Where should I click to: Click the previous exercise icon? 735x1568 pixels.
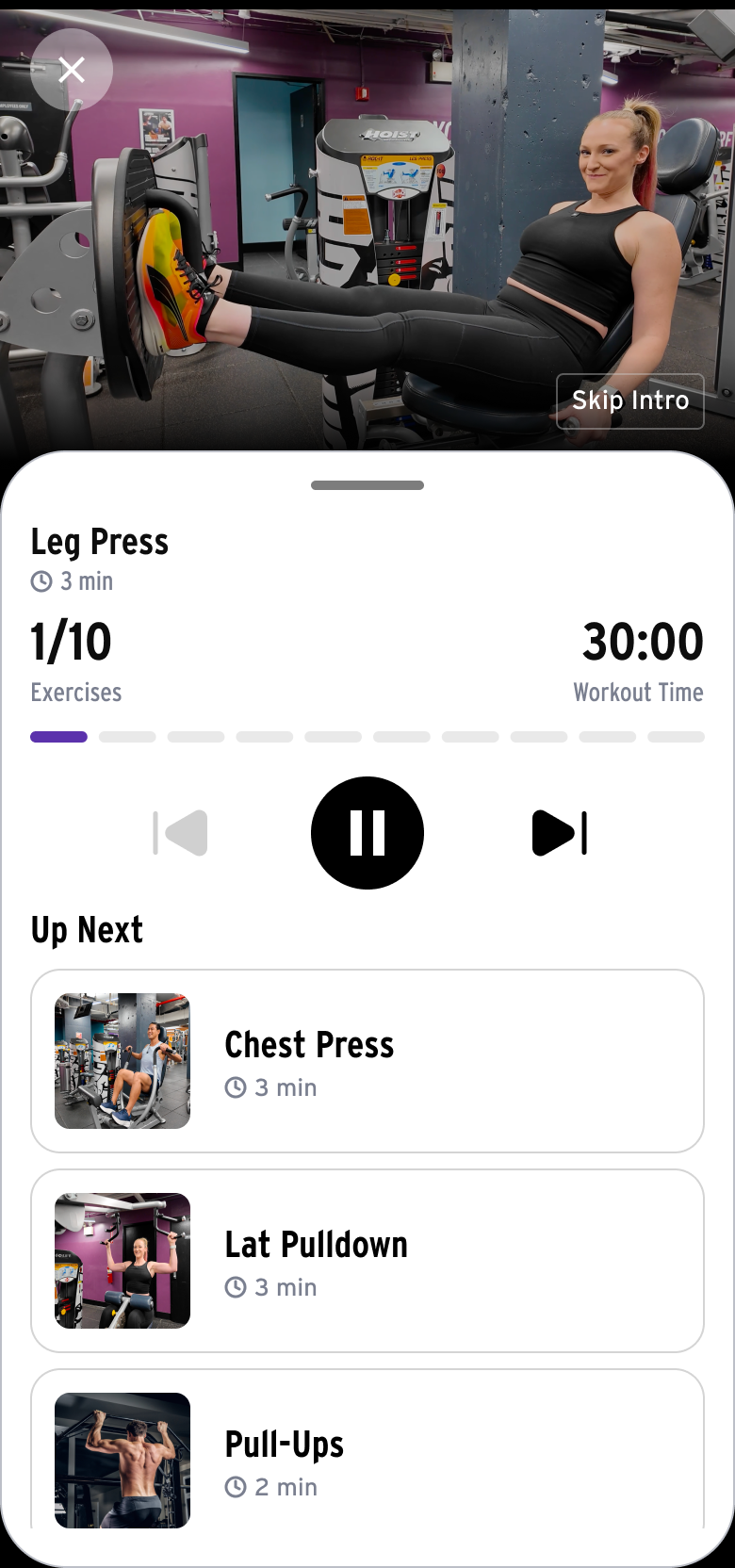179,832
